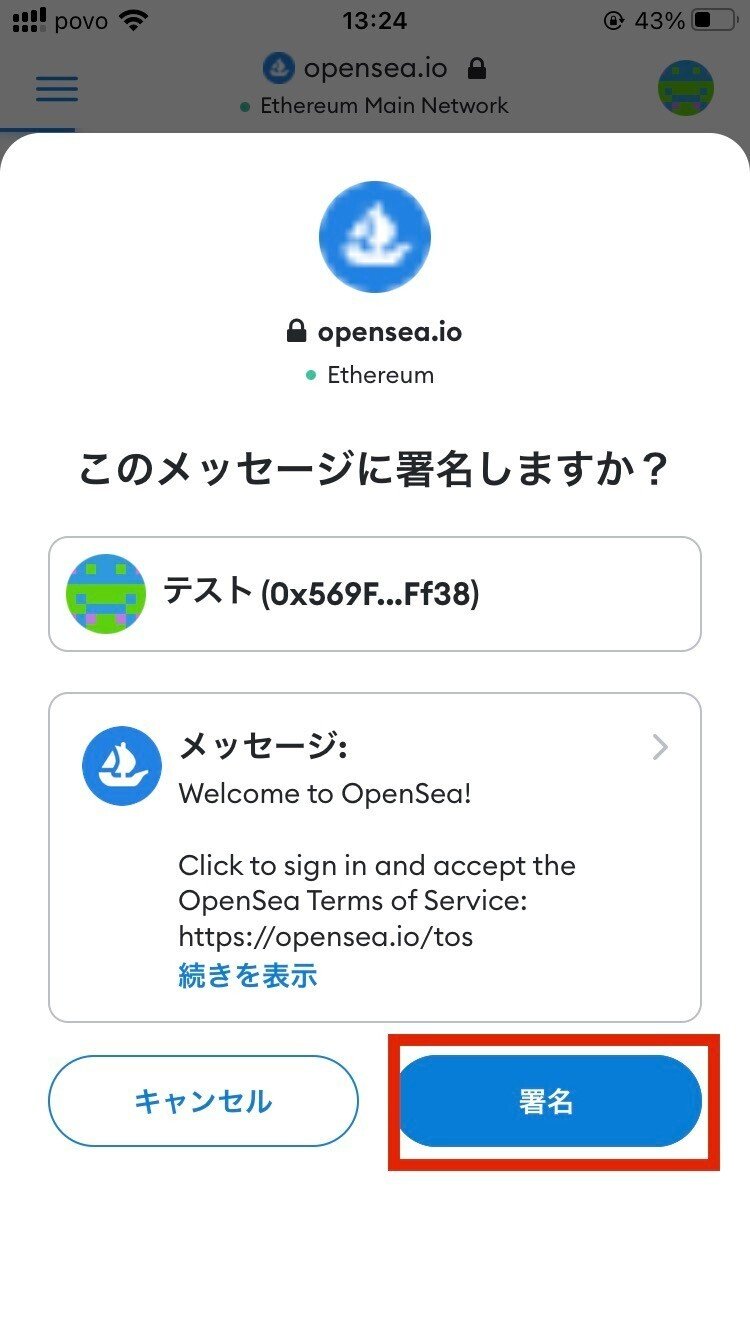This screenshot has height=1334, width=750.
Task: Expand the message with 続きを表示
Action: 248,975
